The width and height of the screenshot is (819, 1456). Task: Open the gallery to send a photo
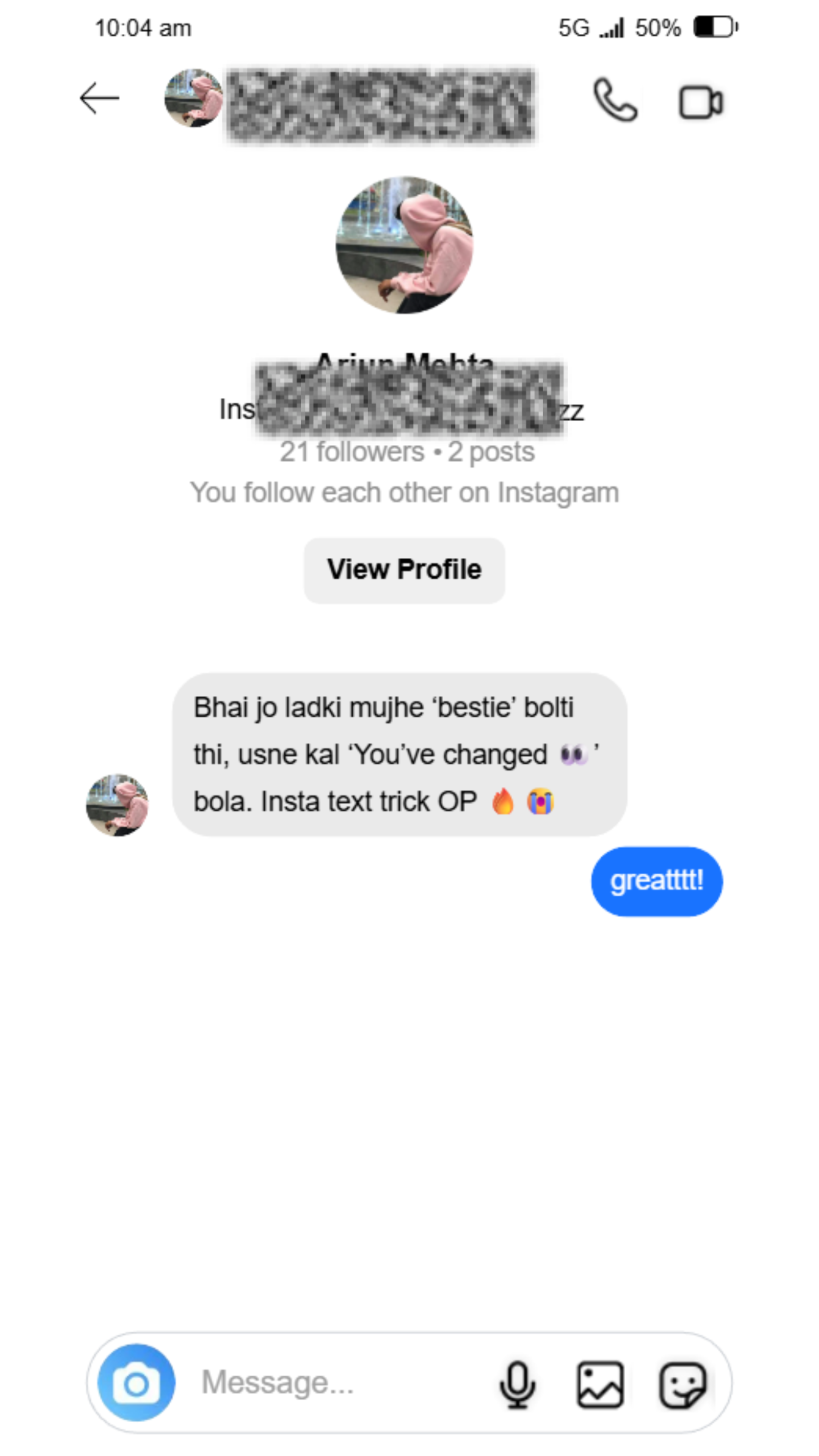coord(600,1384)
